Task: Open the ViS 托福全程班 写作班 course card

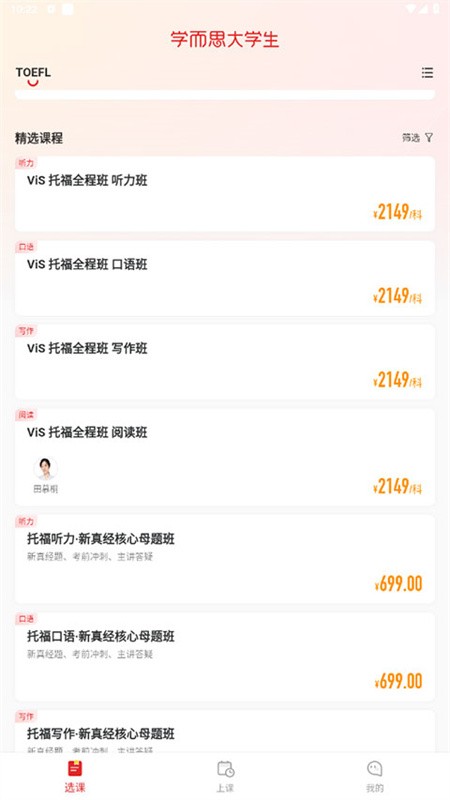Action: tap(225, 362)
